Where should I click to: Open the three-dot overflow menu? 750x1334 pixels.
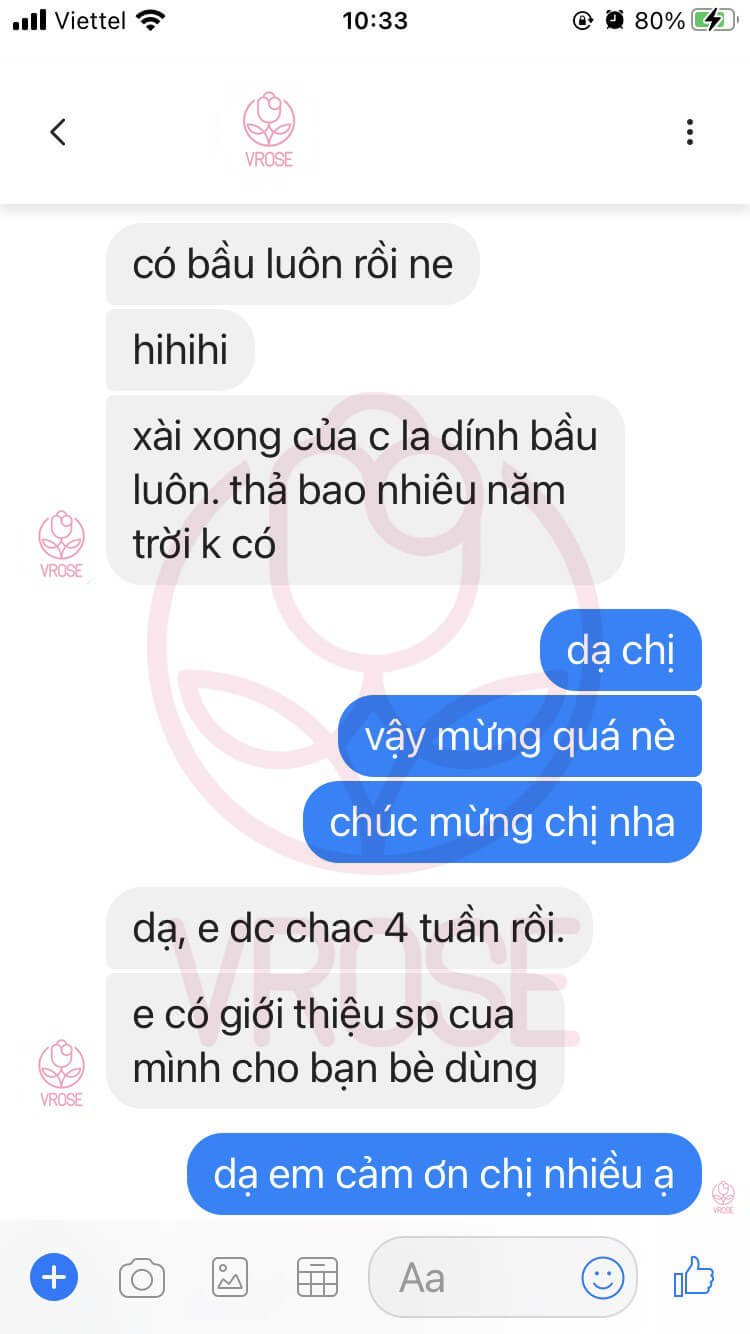[689, 132]
